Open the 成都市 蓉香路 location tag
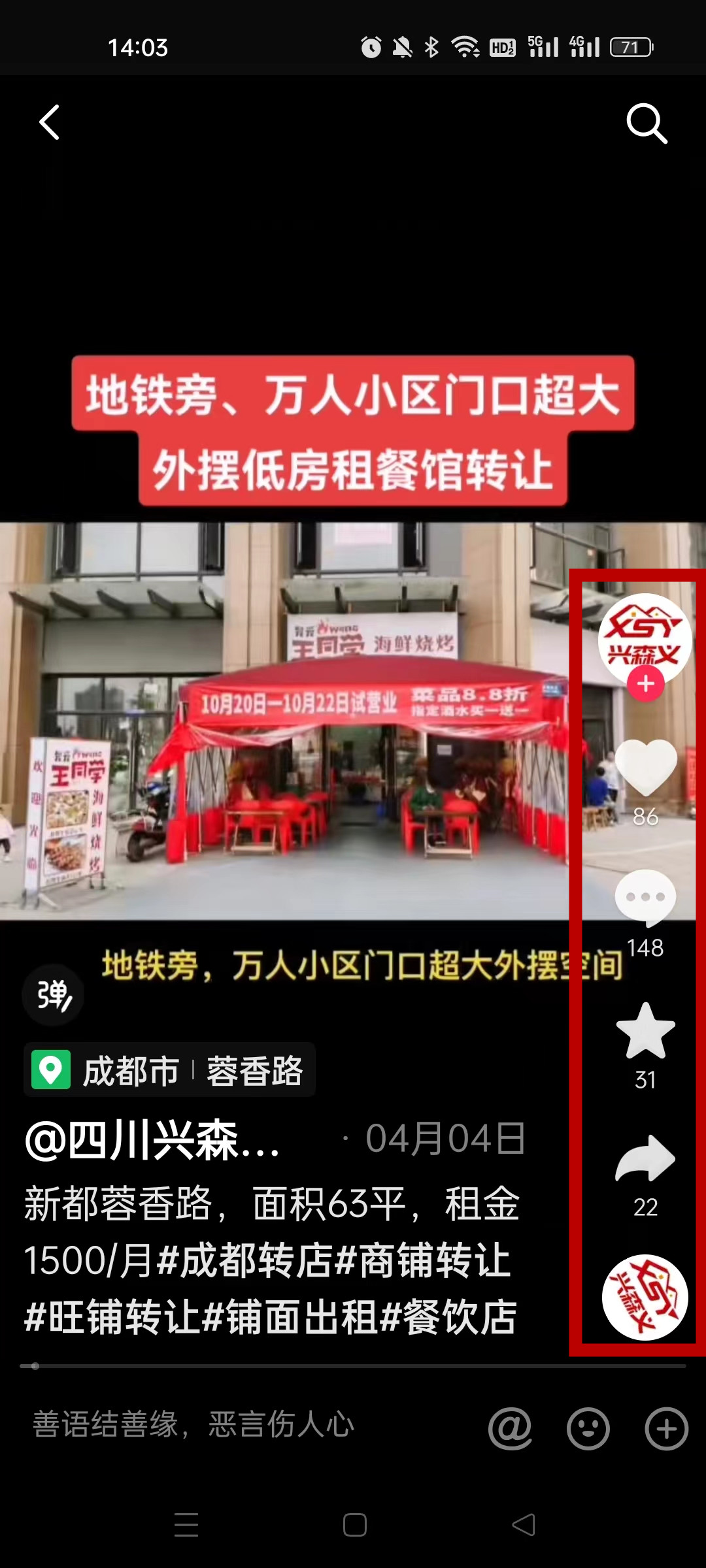The image size is (706, 1568). pos(170,1070)
